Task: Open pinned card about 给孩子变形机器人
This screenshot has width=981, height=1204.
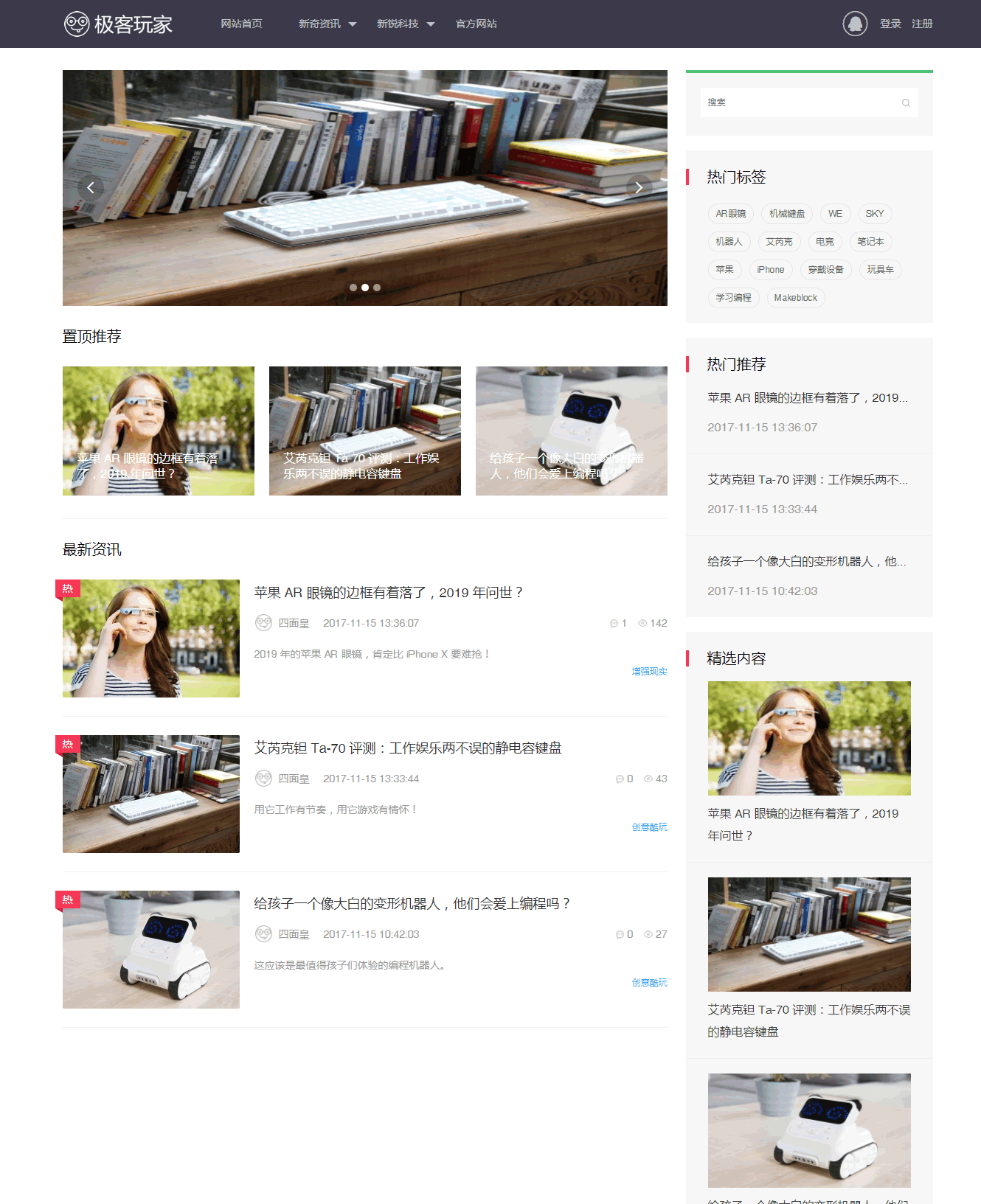Action: tap(571, 431)
